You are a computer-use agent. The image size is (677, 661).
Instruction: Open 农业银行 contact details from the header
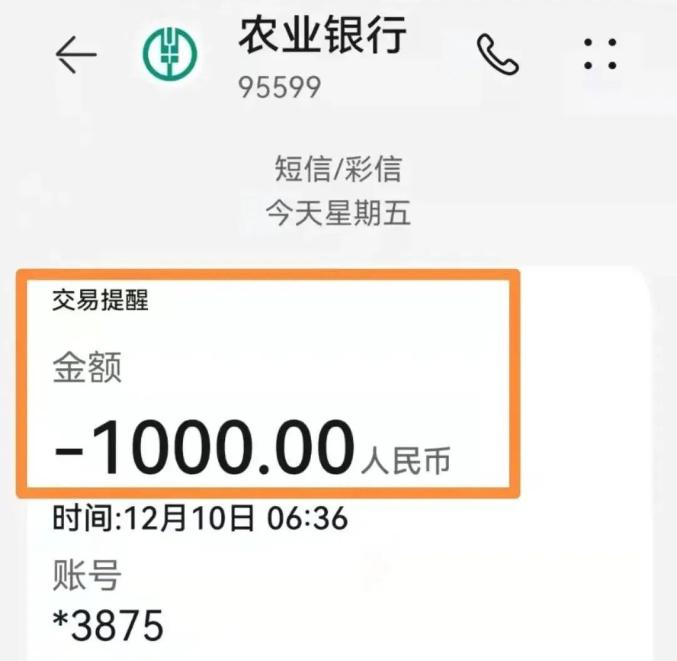point(321,38)
